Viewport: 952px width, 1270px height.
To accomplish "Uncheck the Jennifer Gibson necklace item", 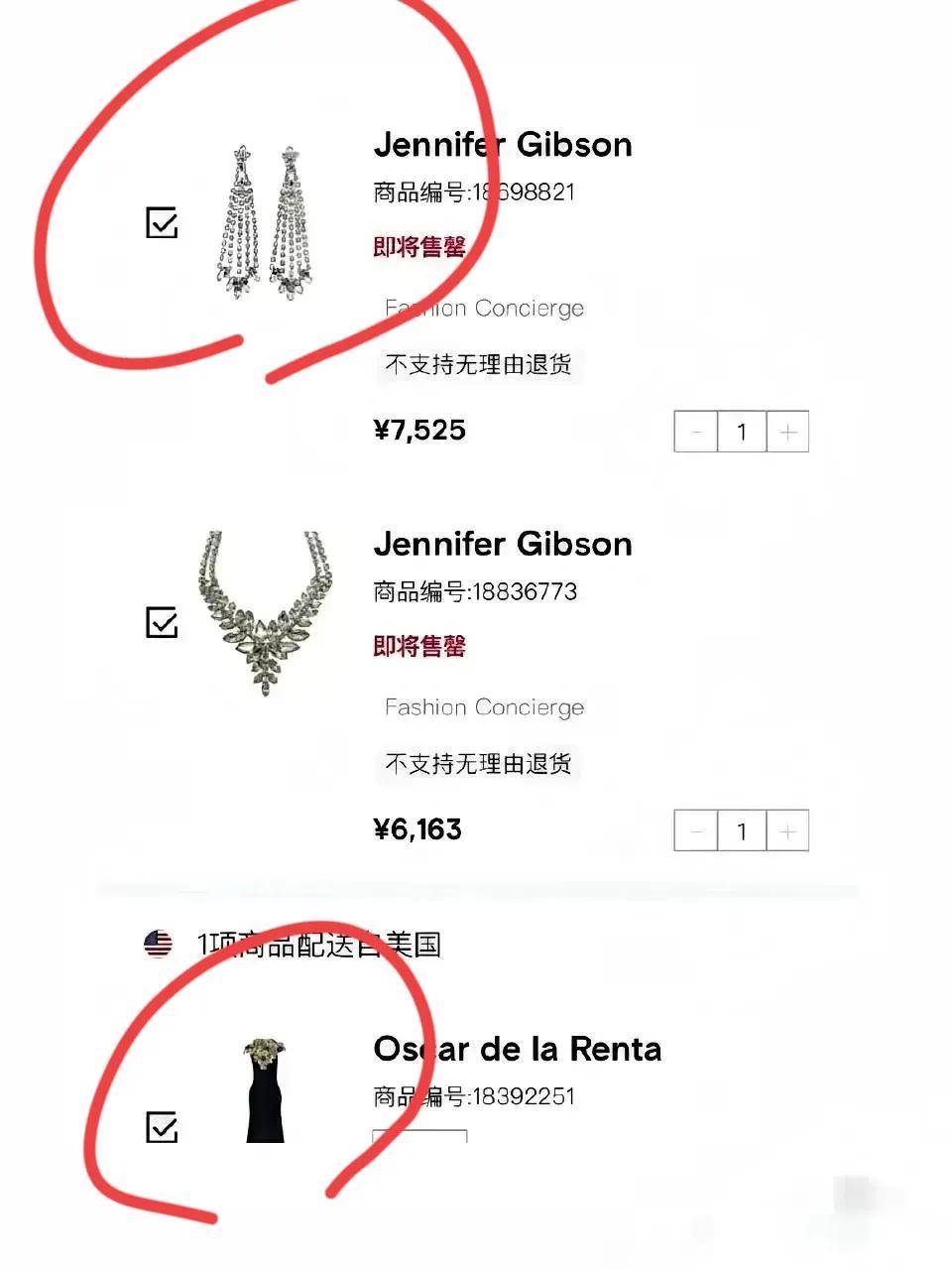I will (x=162, y=623).
